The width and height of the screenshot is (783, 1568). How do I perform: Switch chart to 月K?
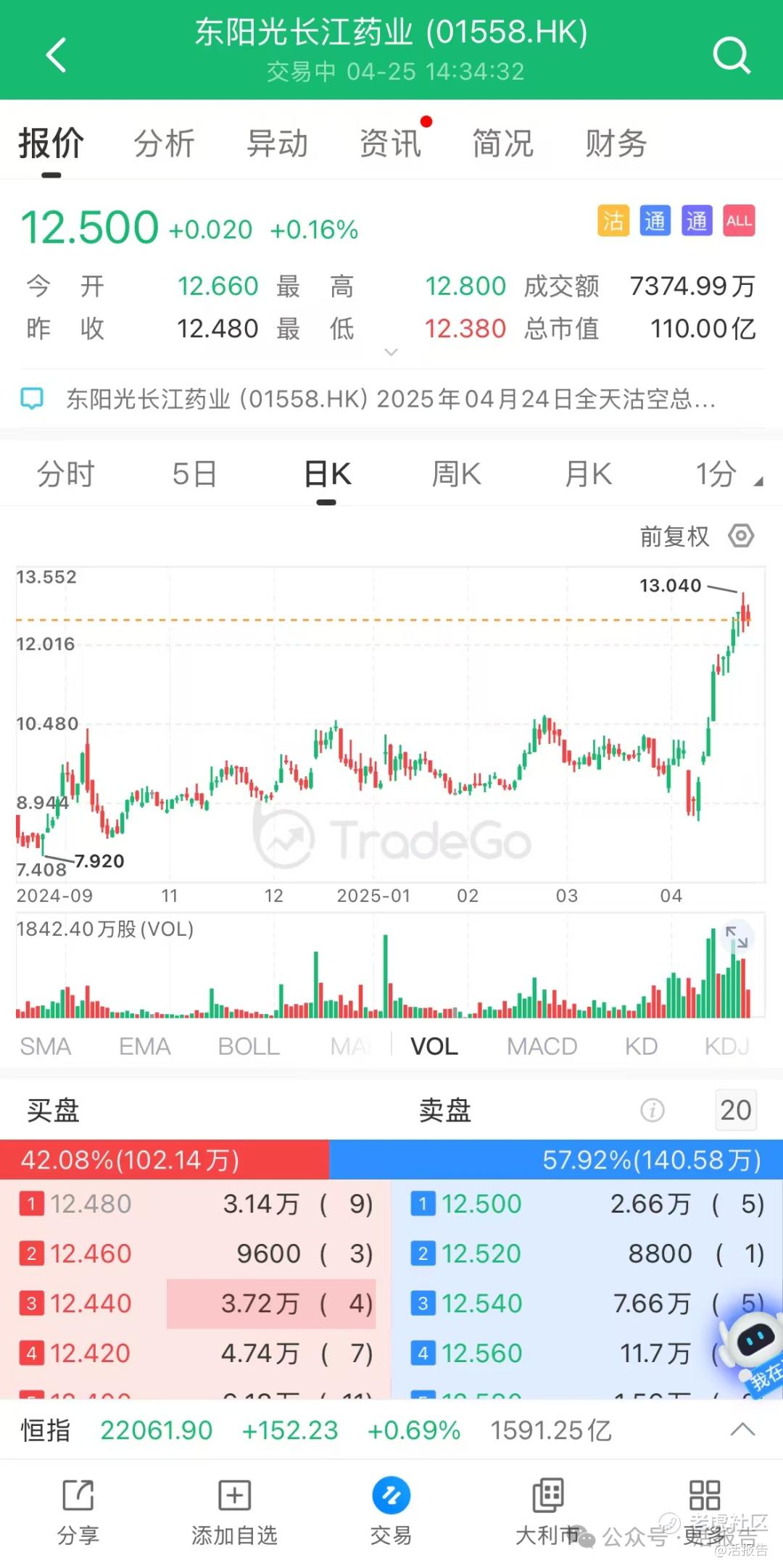tap(588, 474)
